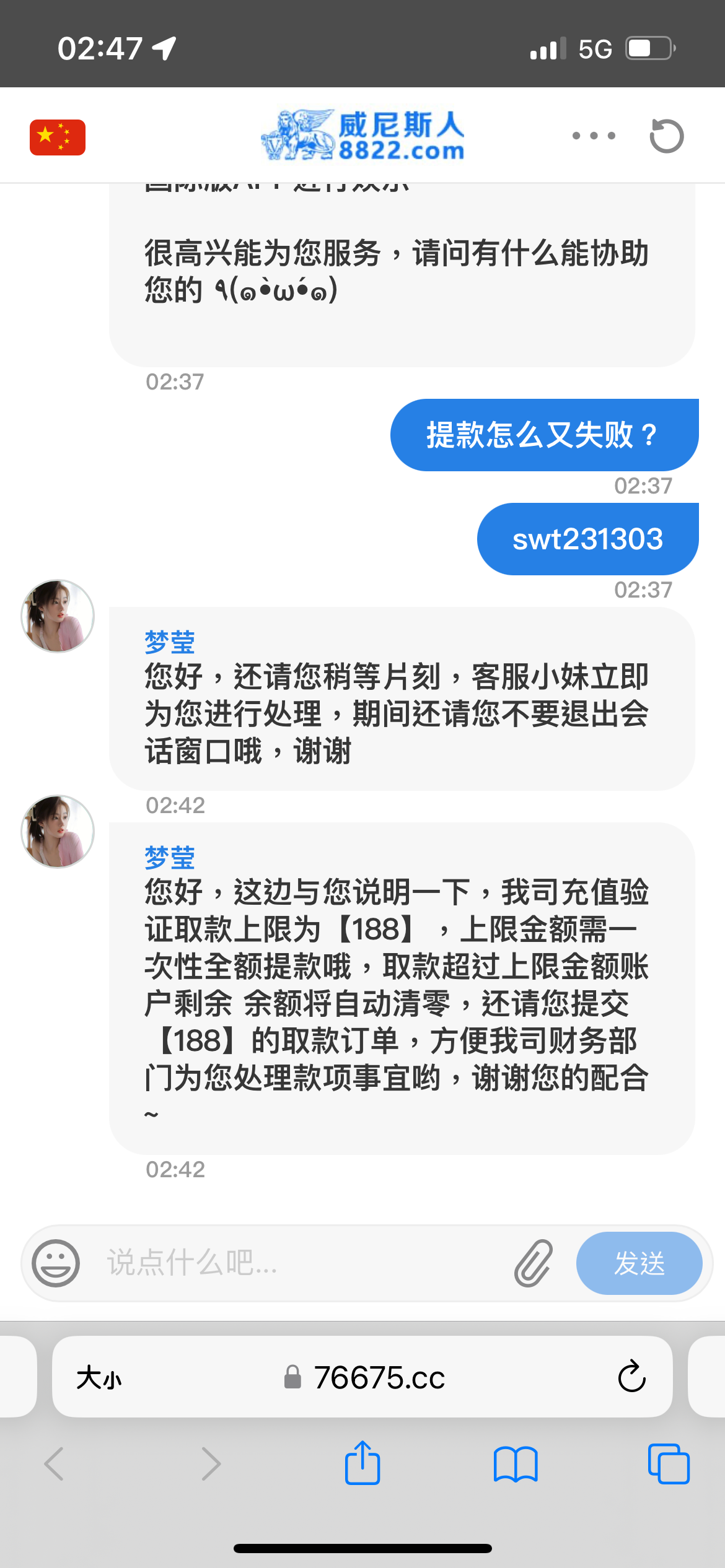Open Safari bookmarks

click(516, 1465)
